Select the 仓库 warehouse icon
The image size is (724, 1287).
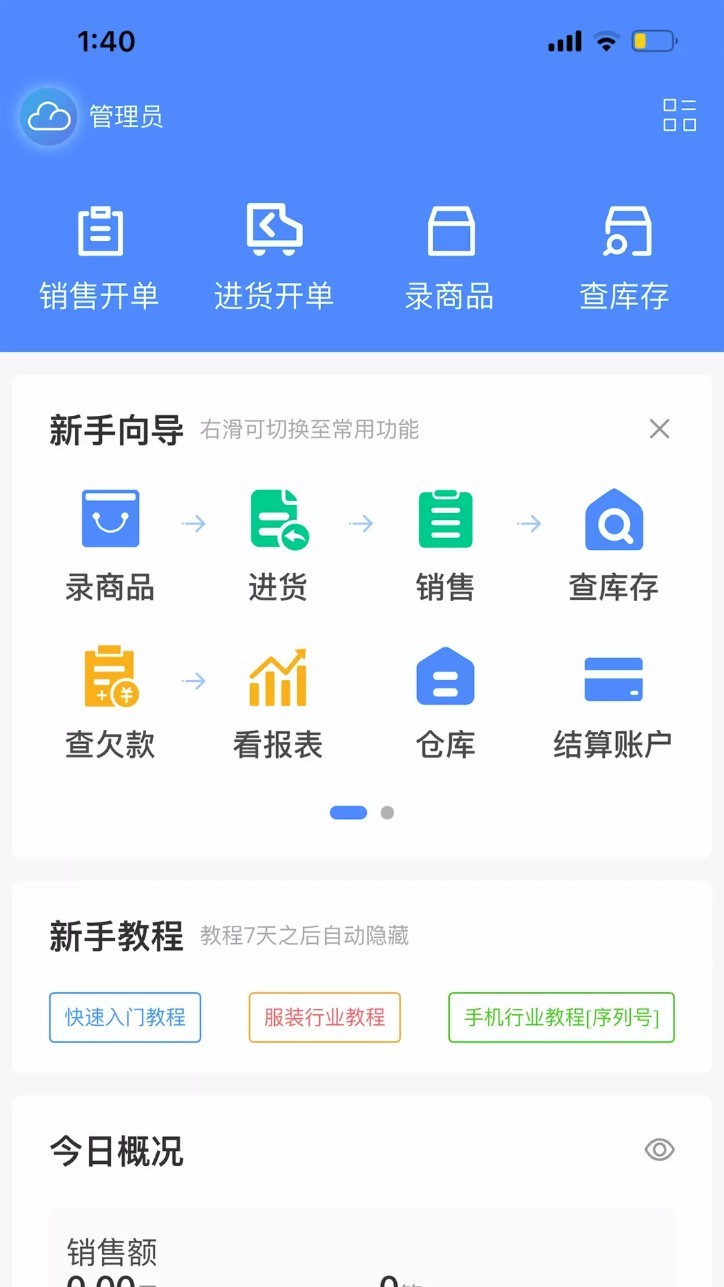tap(444, 677)
